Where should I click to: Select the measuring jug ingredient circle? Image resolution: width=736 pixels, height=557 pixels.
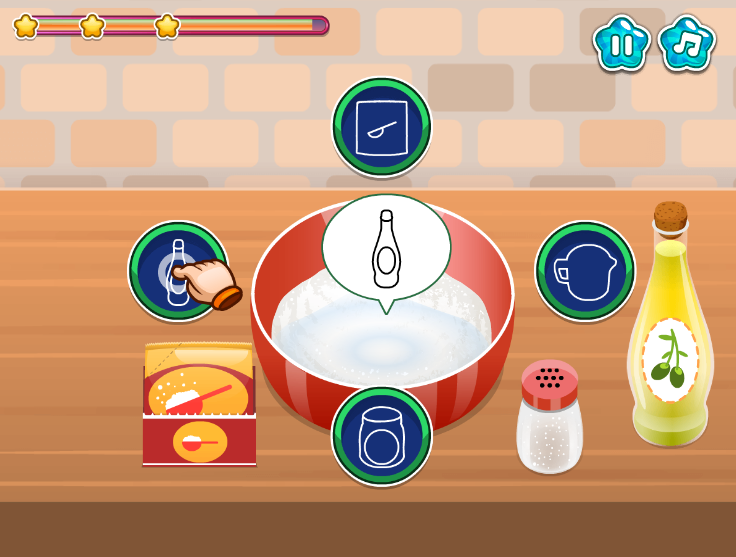pyautogui.click(x=585, y=271)
